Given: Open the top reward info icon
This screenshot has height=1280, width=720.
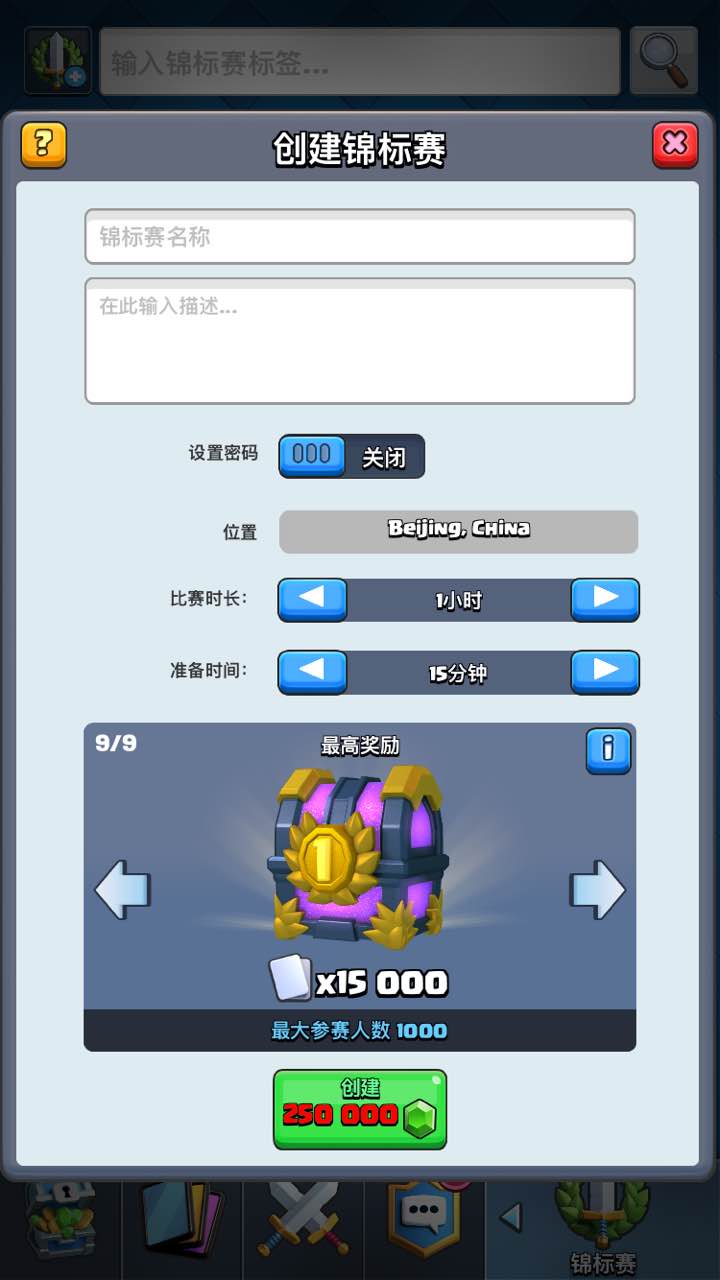Looking at the screenshot, I should coord(607,752).
